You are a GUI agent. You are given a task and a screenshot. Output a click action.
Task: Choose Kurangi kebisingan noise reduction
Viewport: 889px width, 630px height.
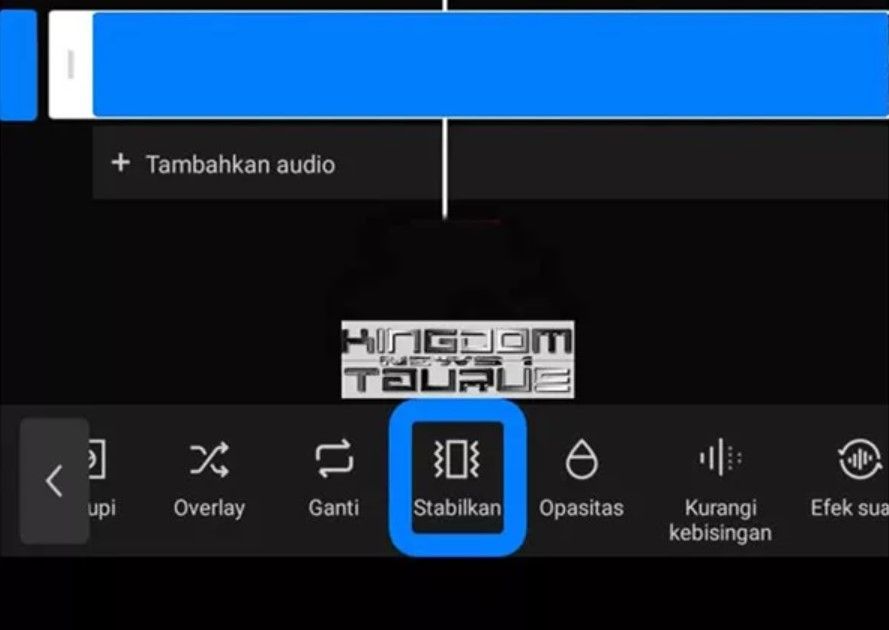[720, 490]
